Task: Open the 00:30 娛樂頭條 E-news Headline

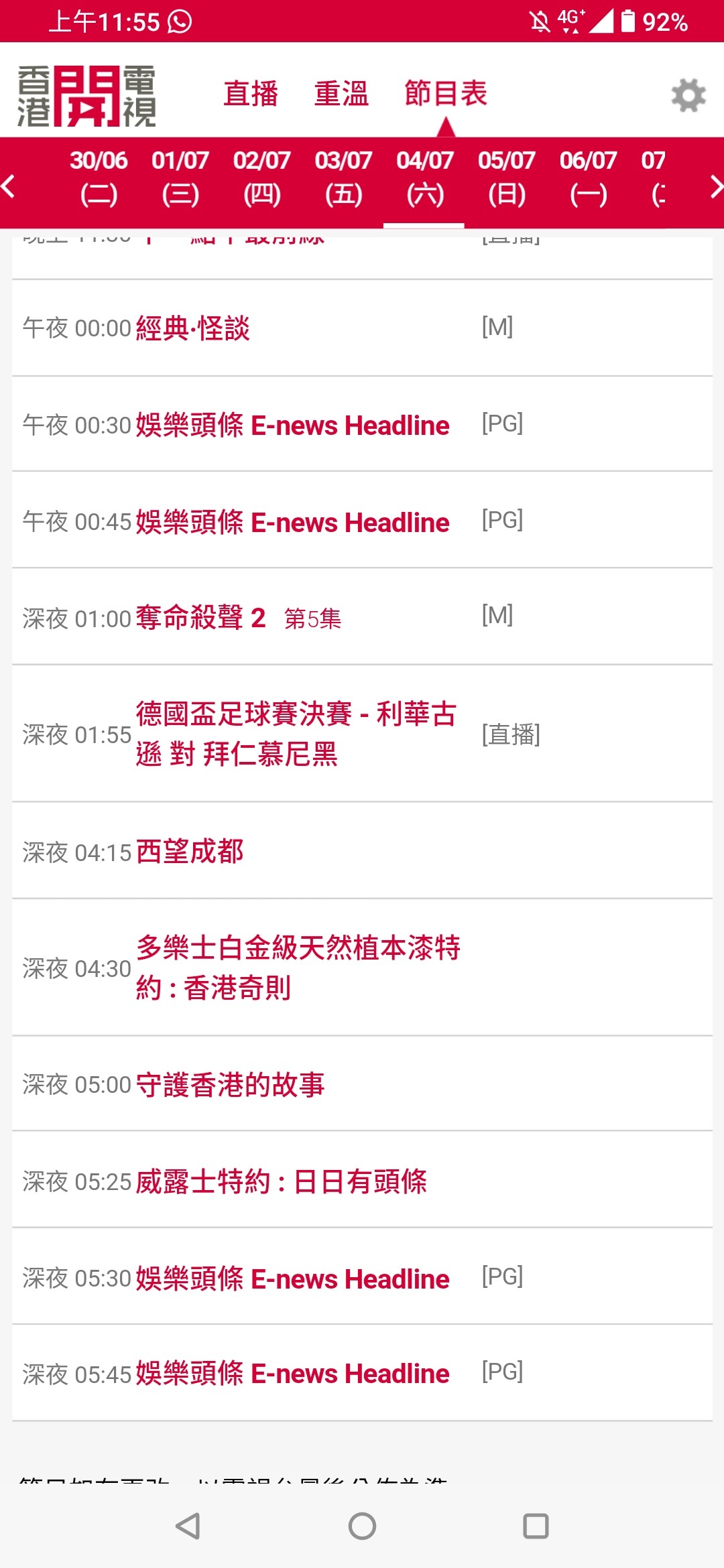Action: 362,424
